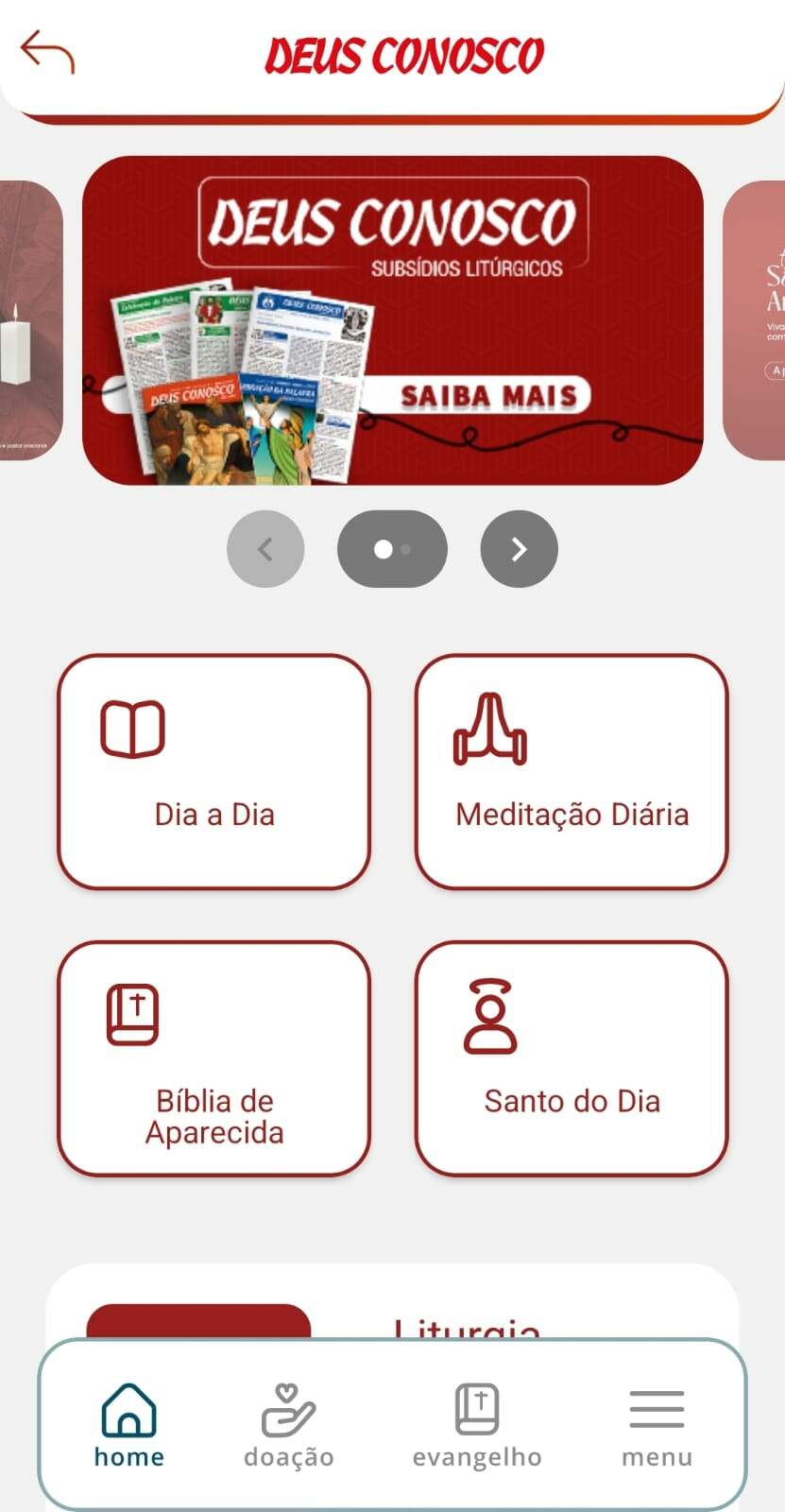Go to the doação tab
Screen dimensions: 785x1512
pyautogui.click(x=288, y=1425)
